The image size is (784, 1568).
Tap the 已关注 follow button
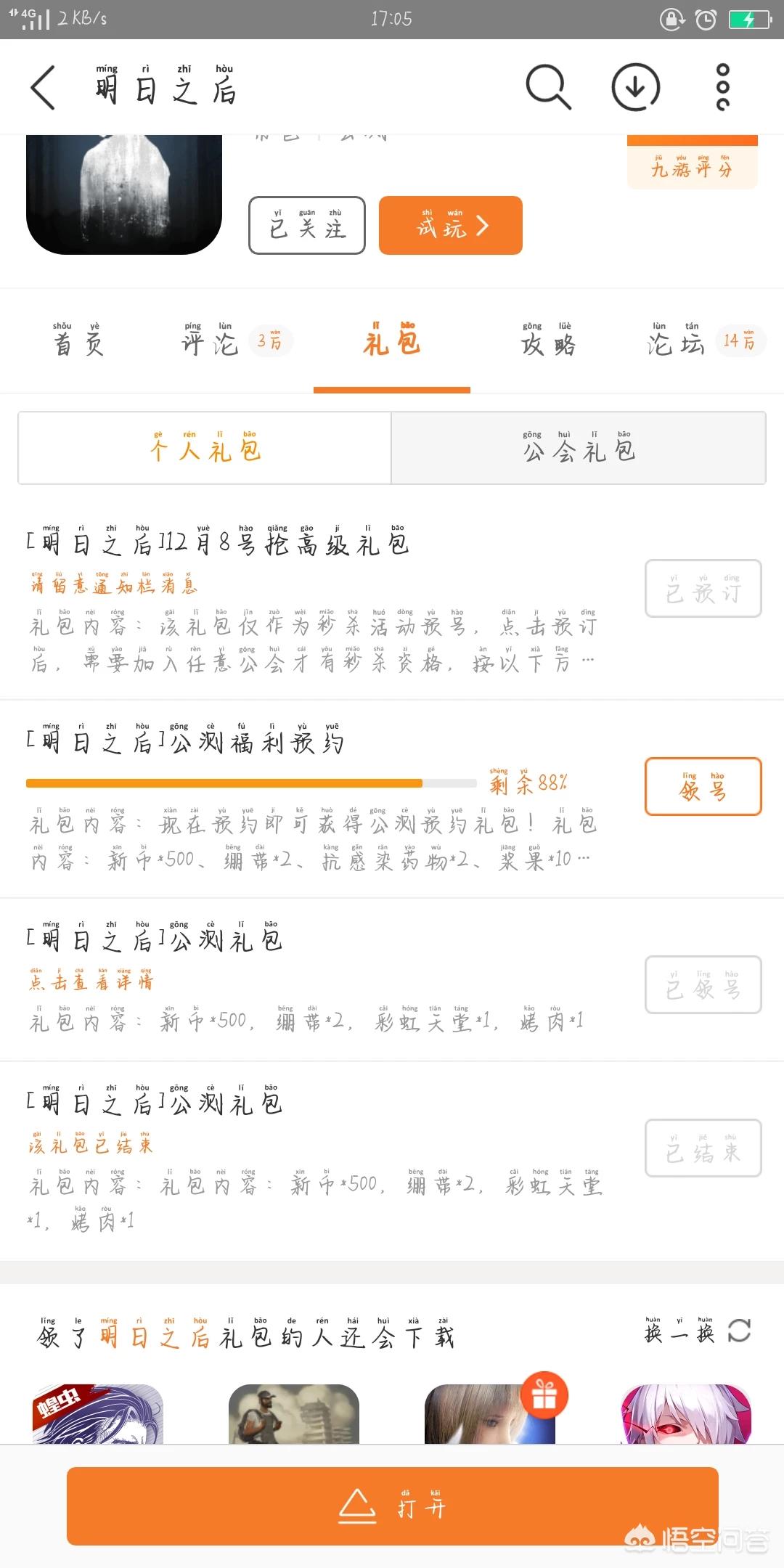307,226
